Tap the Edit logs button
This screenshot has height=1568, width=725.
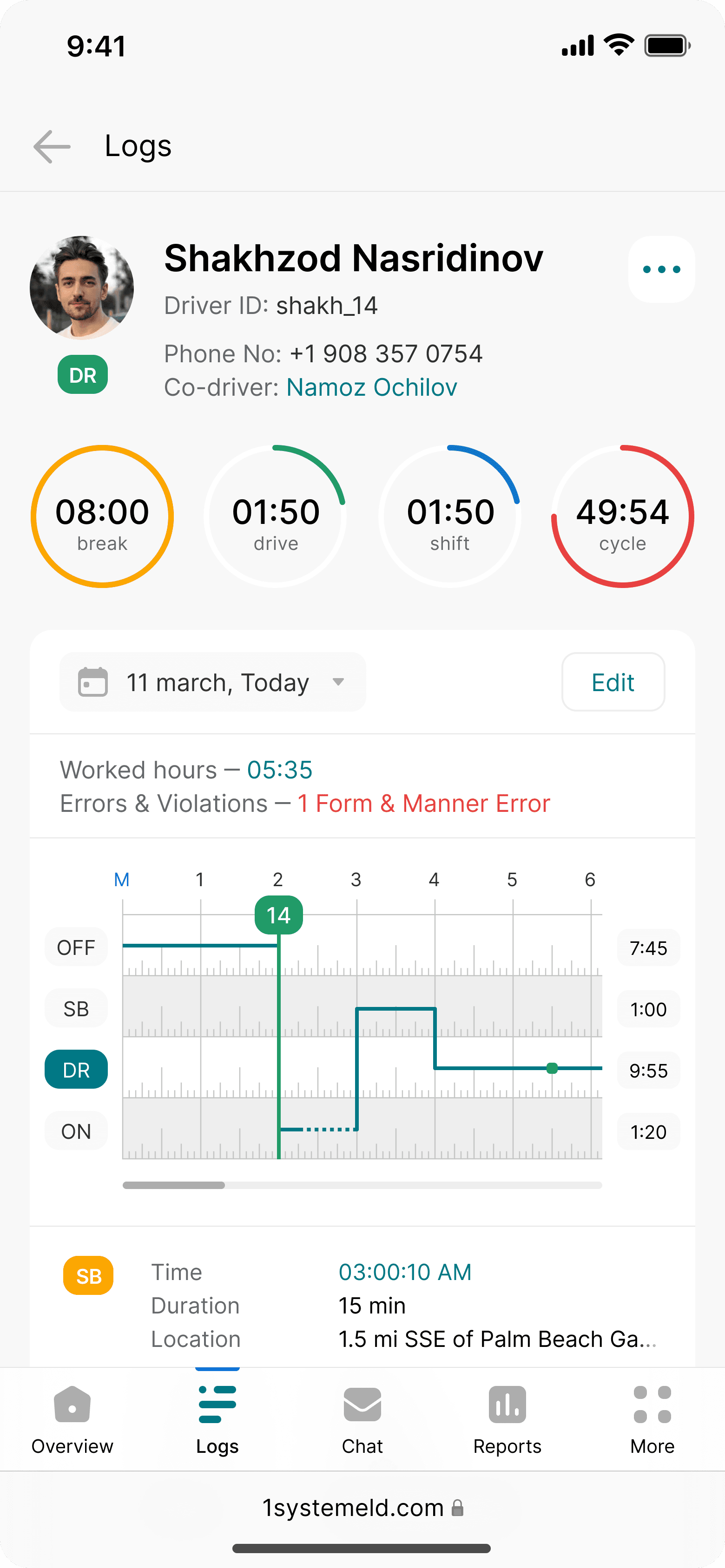pyautogui.click(x=613, y=682)
